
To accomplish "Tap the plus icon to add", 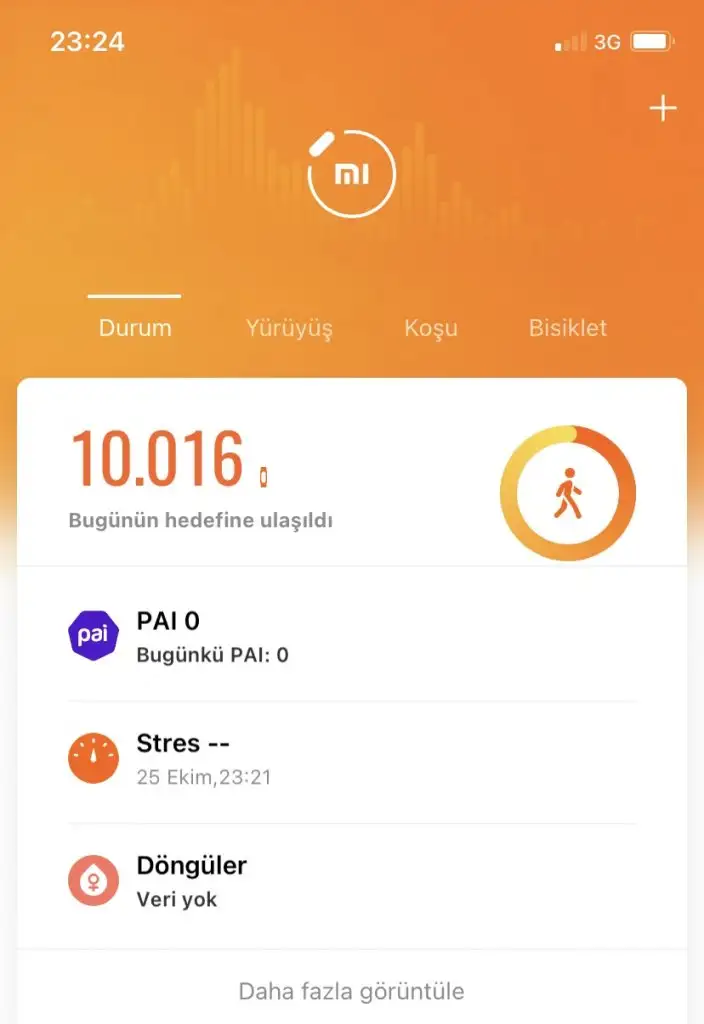I will (663, 109).
